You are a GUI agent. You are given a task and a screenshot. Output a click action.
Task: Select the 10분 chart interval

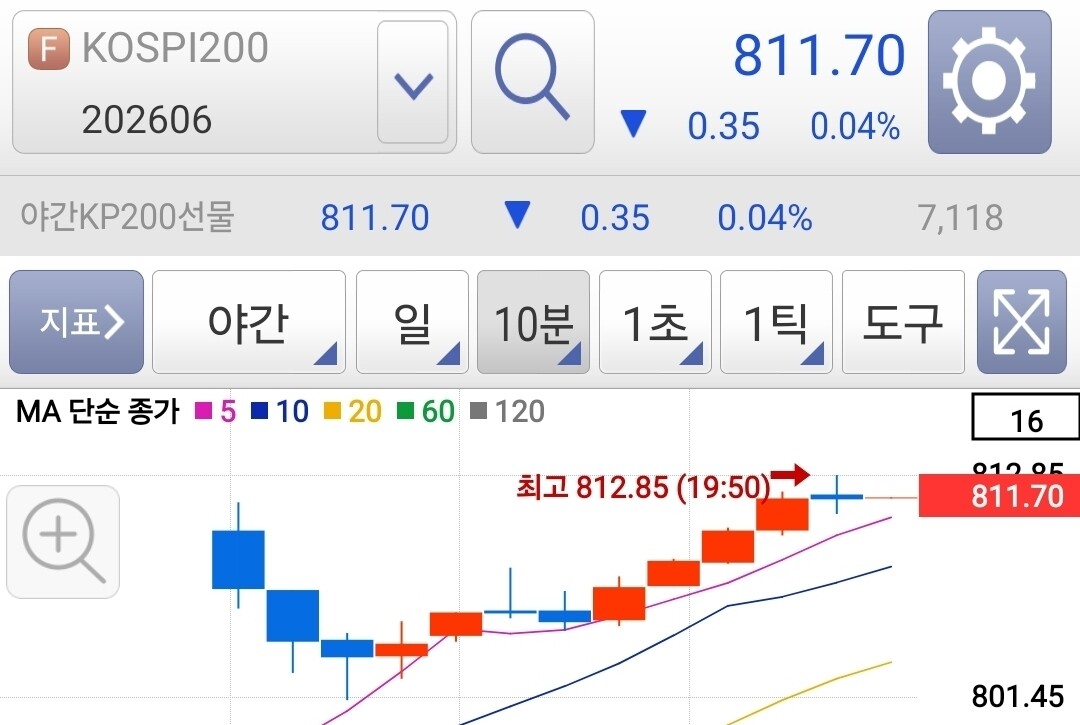(533, 322)
